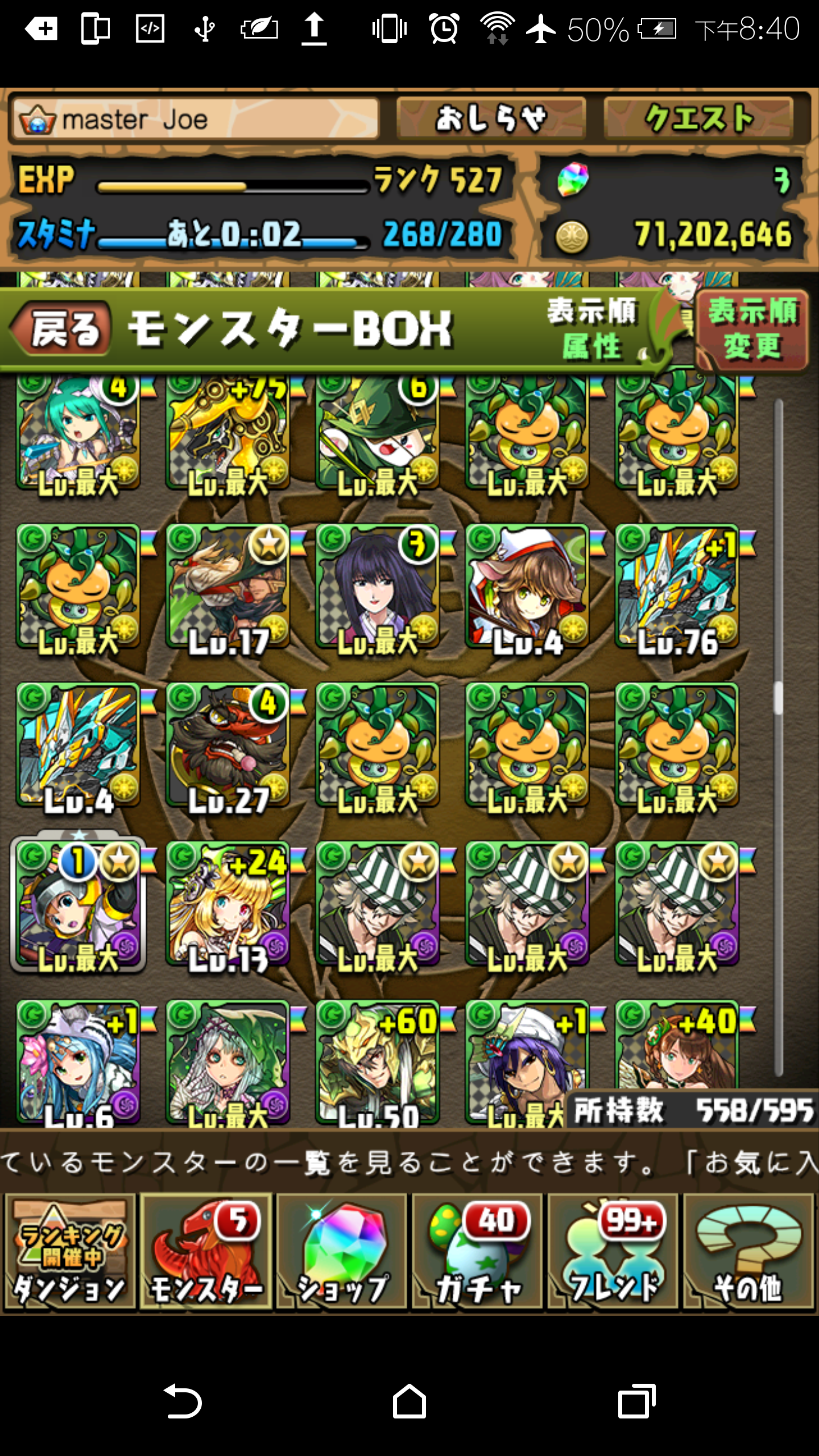Select the highlighted monster with blue 1 badge

pyautogui.click(x=78, y=904)
